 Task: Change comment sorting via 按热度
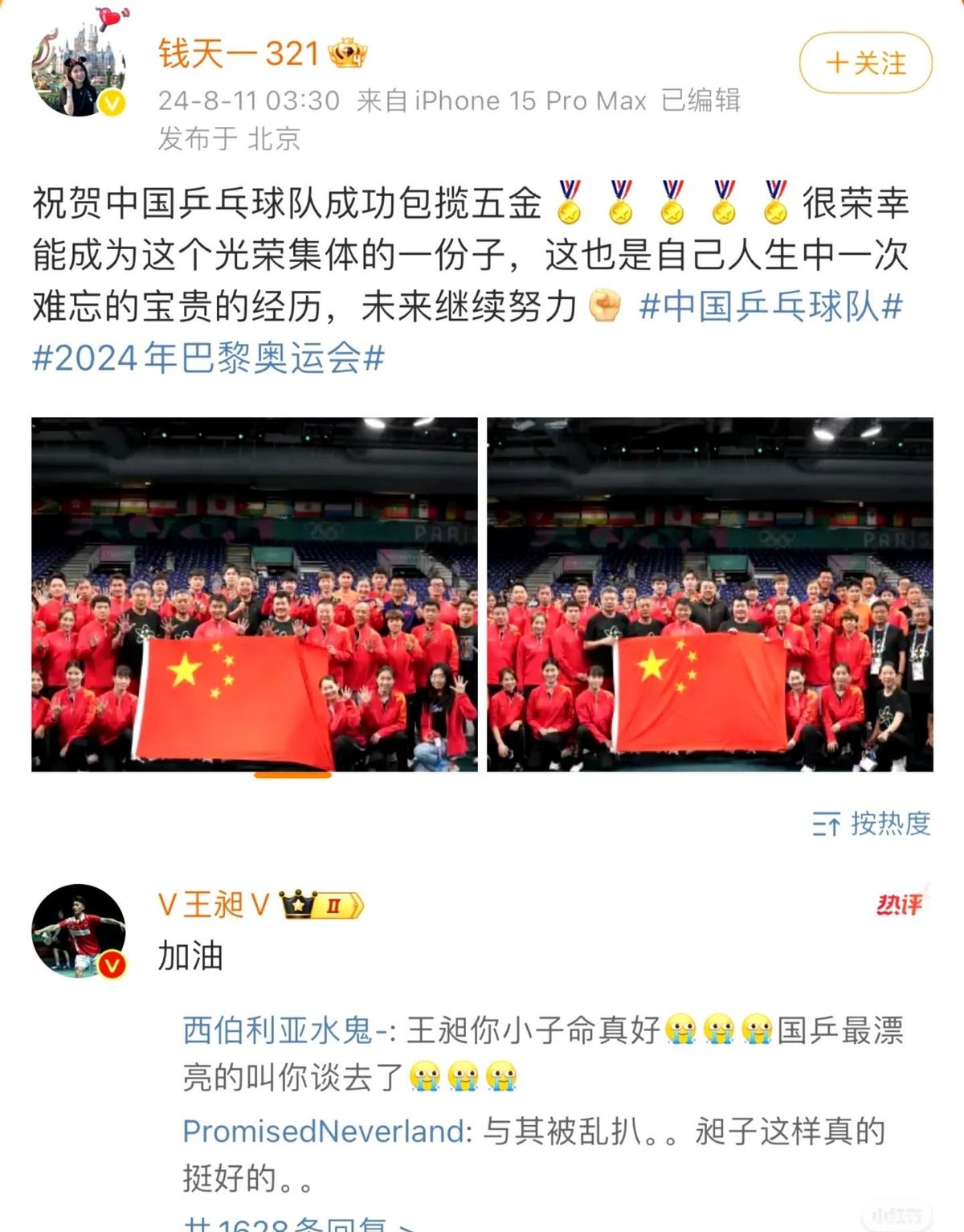point(872,823)
